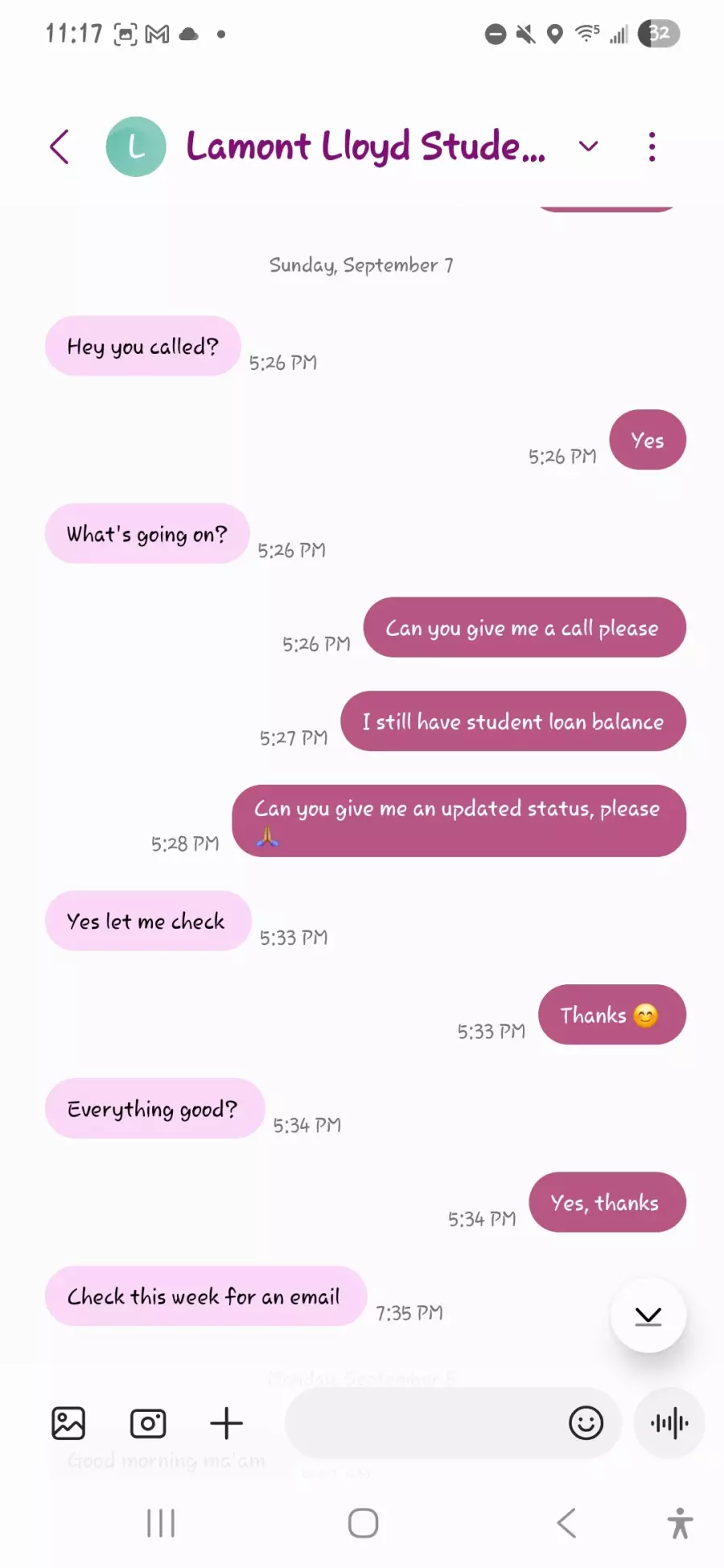The width and height of the screenshot is (724, 1568).
Task: Open the gallery image picker
Action: [68, 1423]
